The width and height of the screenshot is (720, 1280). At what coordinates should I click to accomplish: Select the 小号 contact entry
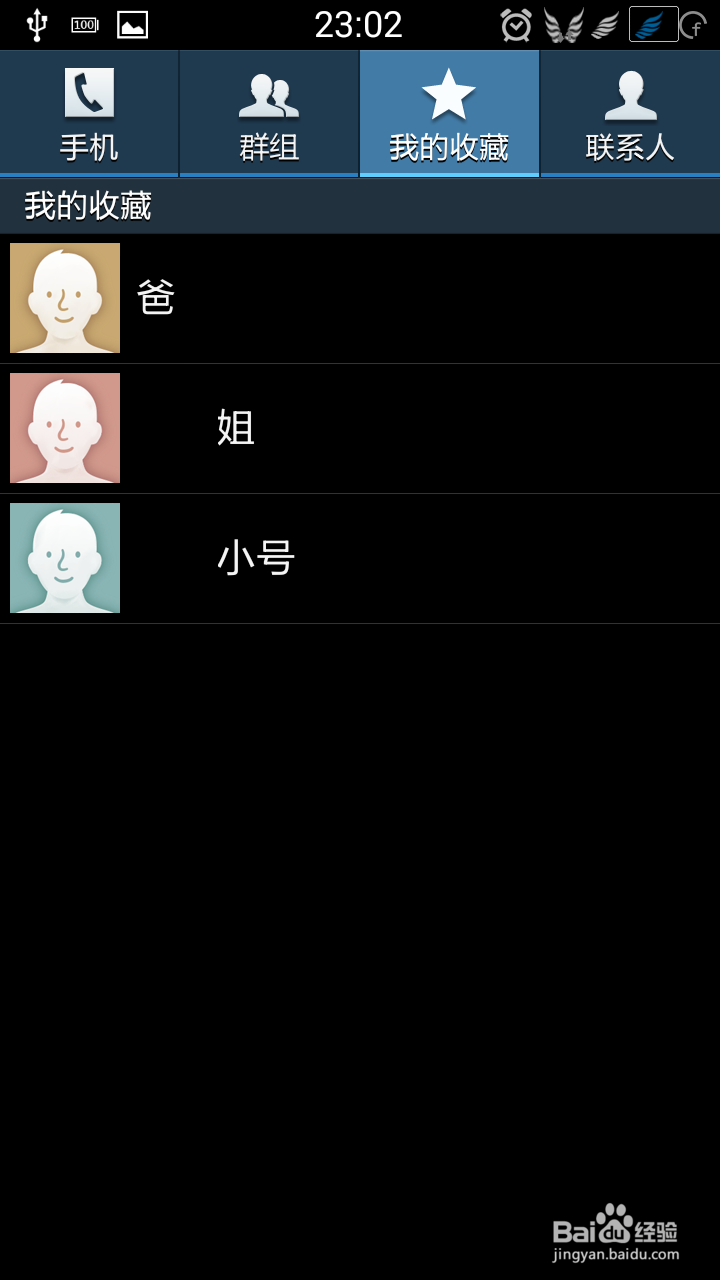point(300,558)
